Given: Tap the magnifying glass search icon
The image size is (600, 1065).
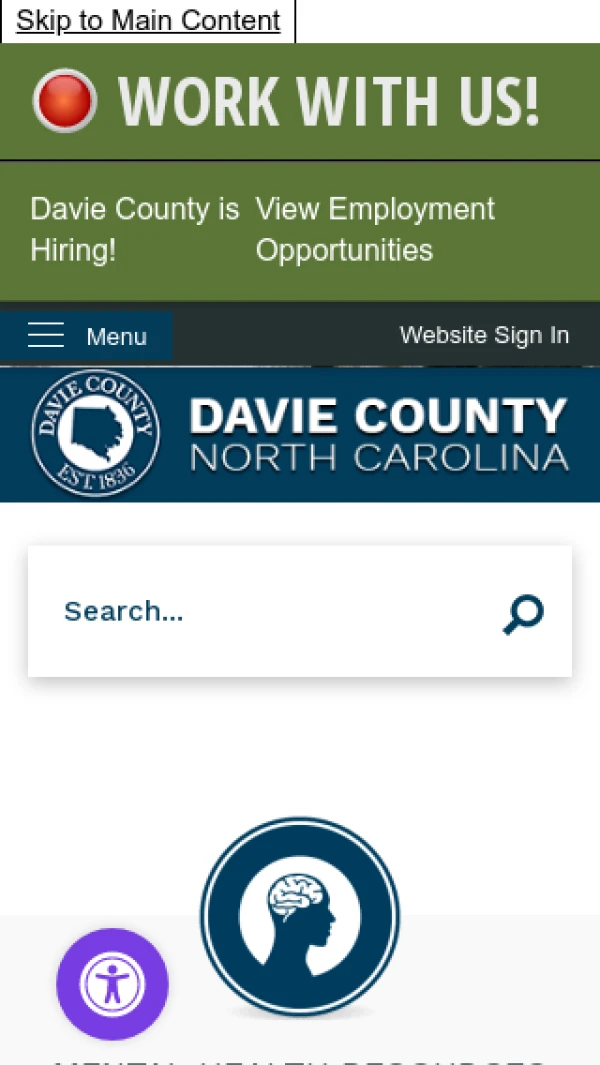Looking at the screenshot, I should [523, 614].
